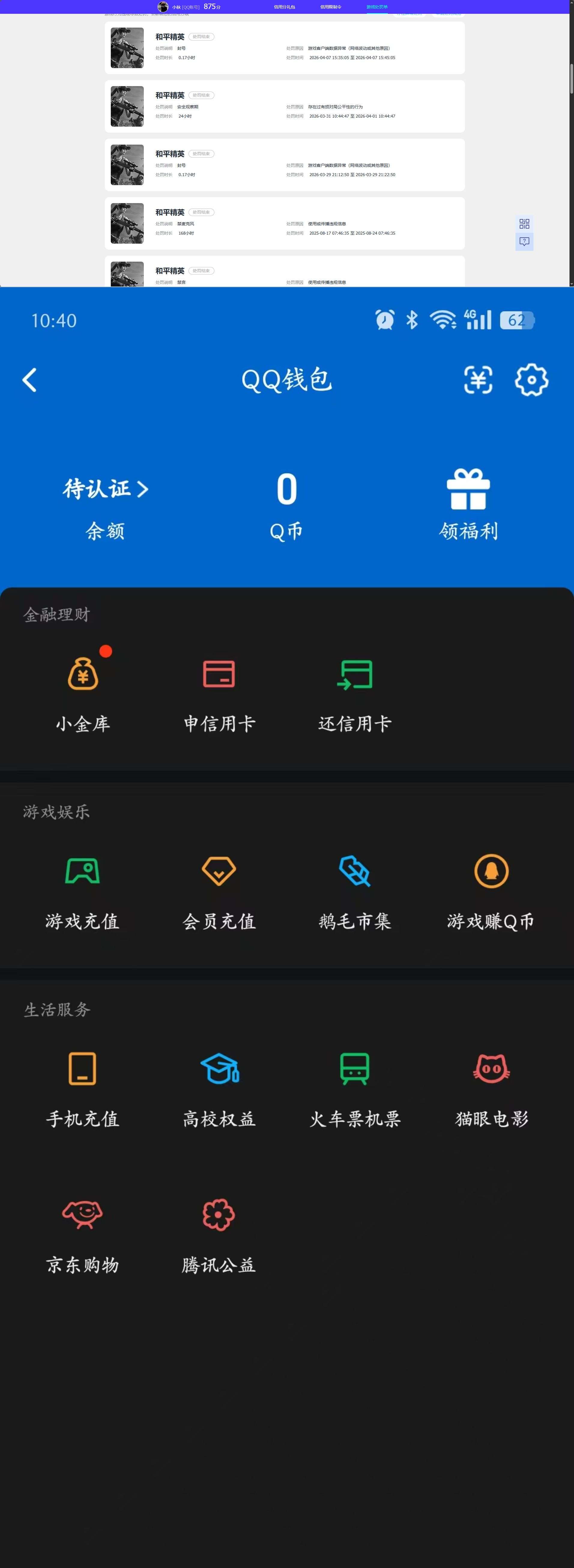Select the 游戏处罚单 tab
The height and width of the screenshot is (1568, 574).
click(378, 7)
